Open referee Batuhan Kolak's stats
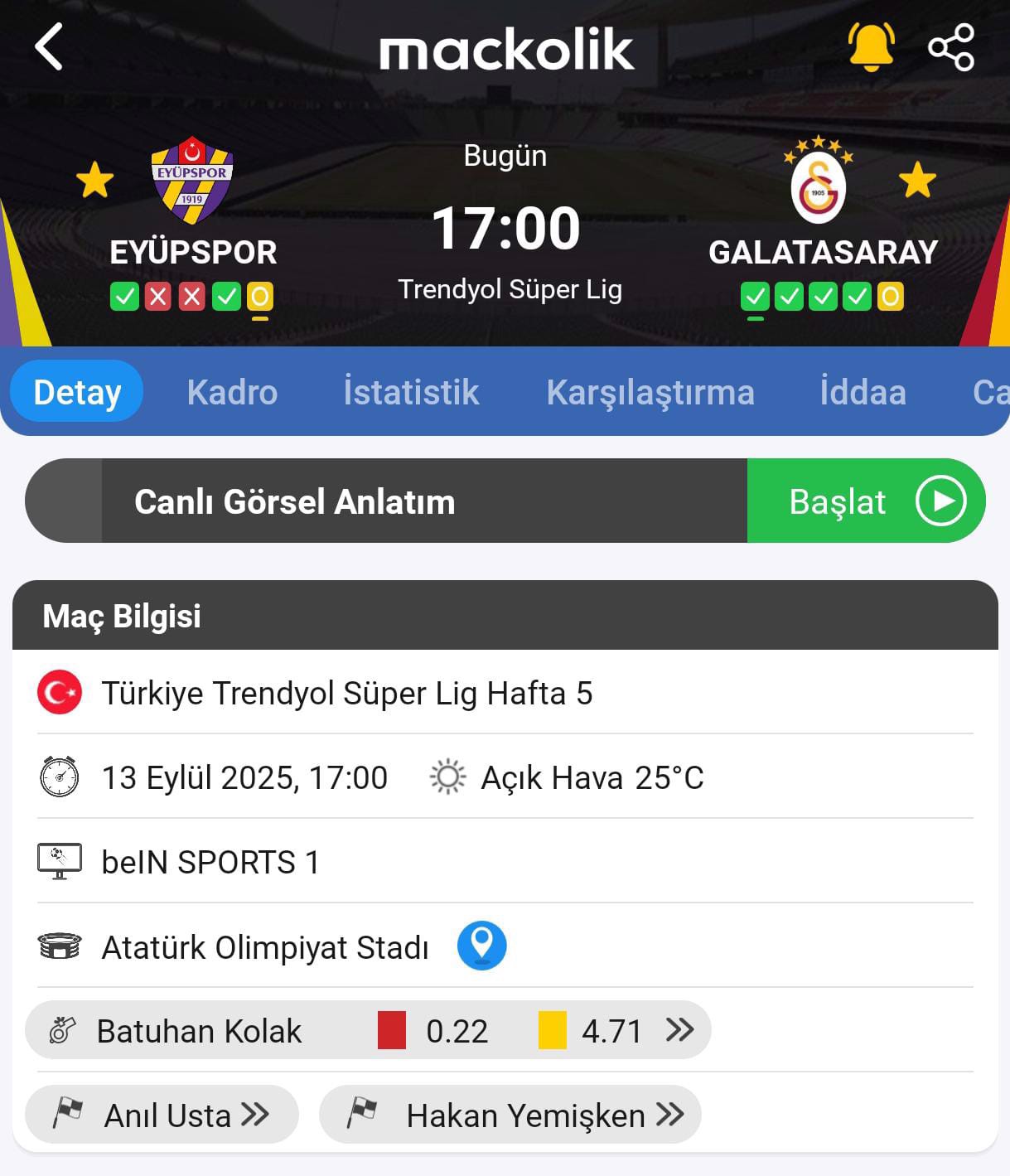This screenshot has height=1176, width=1010. 368,1030
